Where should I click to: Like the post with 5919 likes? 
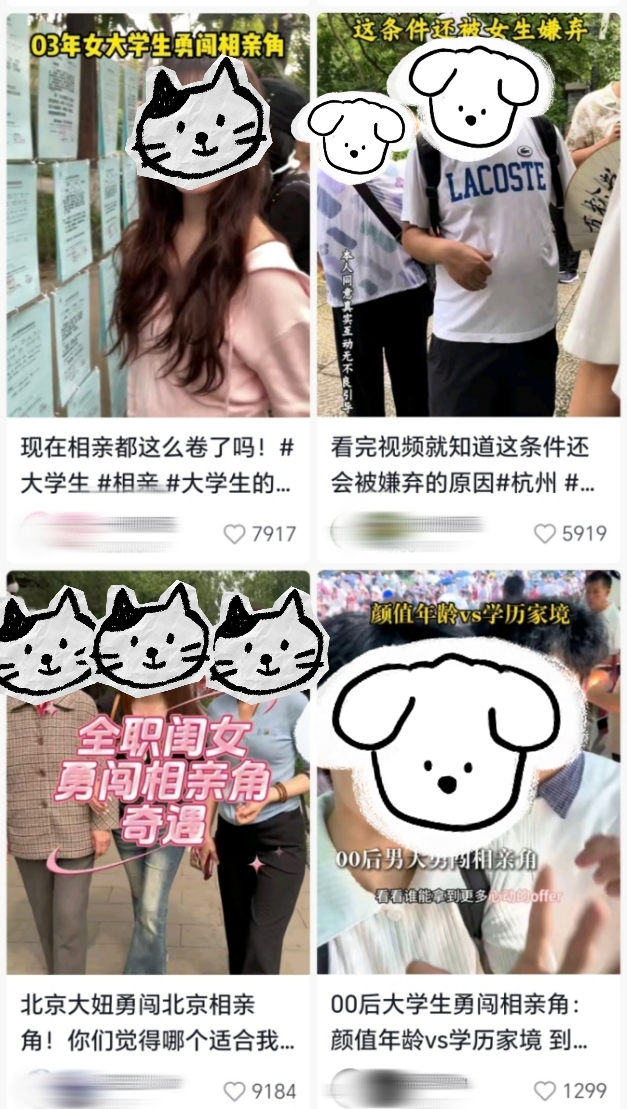(544, 534)
